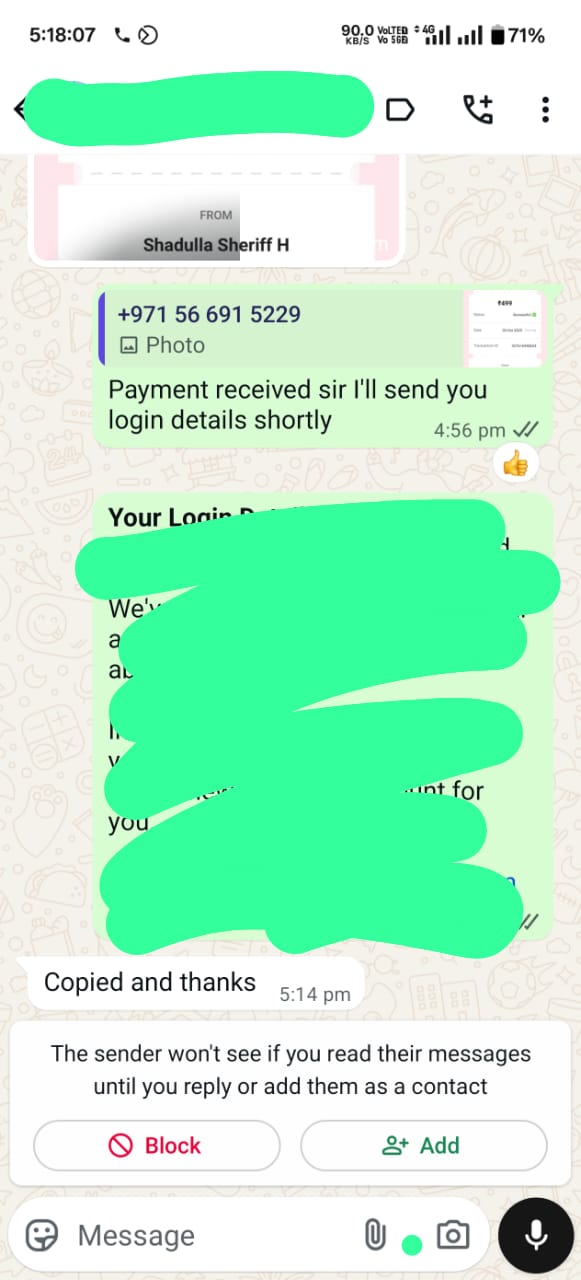The width and height of the screenshot is (581, 1280).
Task: Open the quoted photo from +971 56 691 5229
Action: click(x=320, y=329)
